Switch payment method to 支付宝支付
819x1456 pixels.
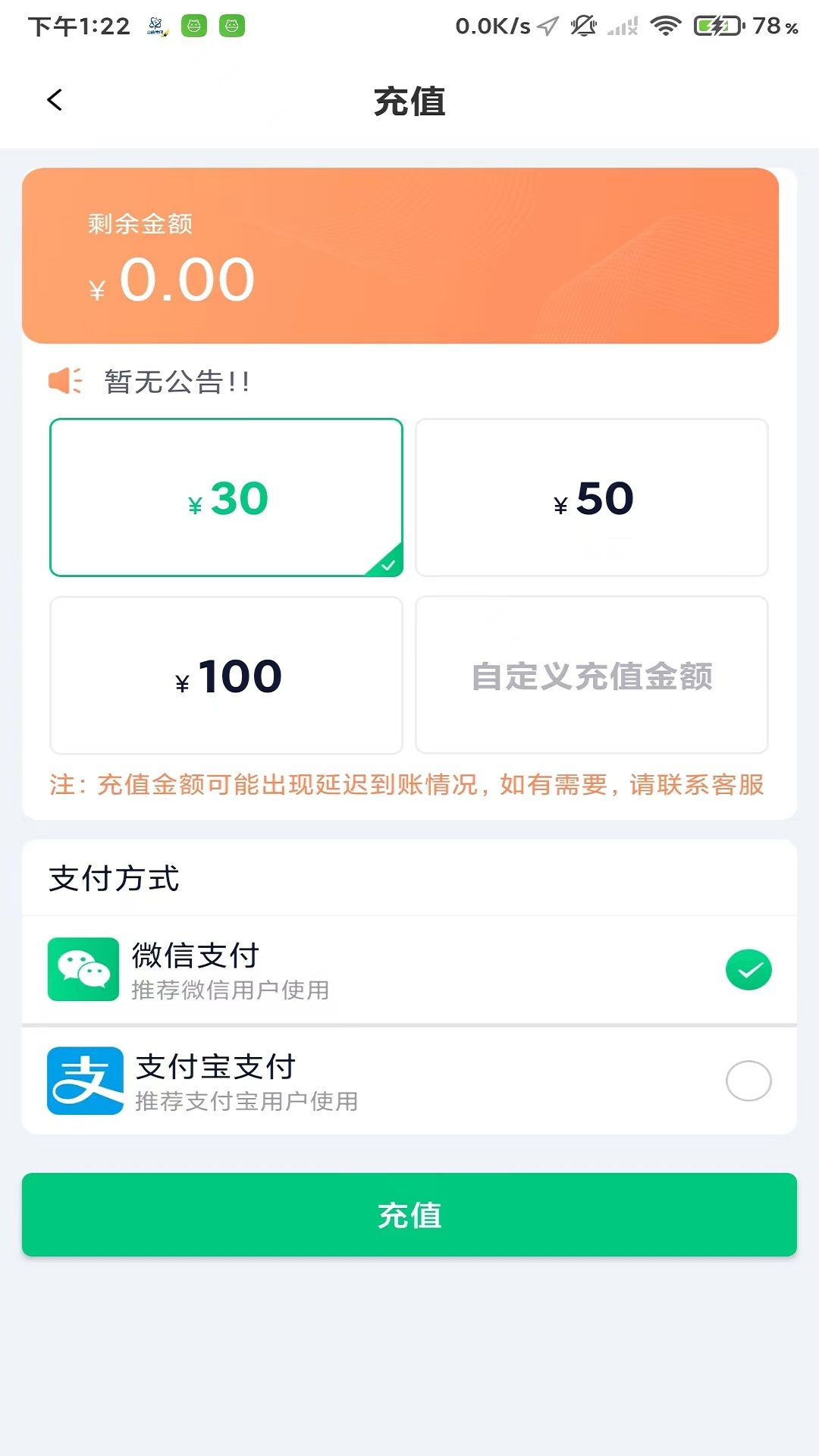pyautogui.click(x=409, y=1081)
